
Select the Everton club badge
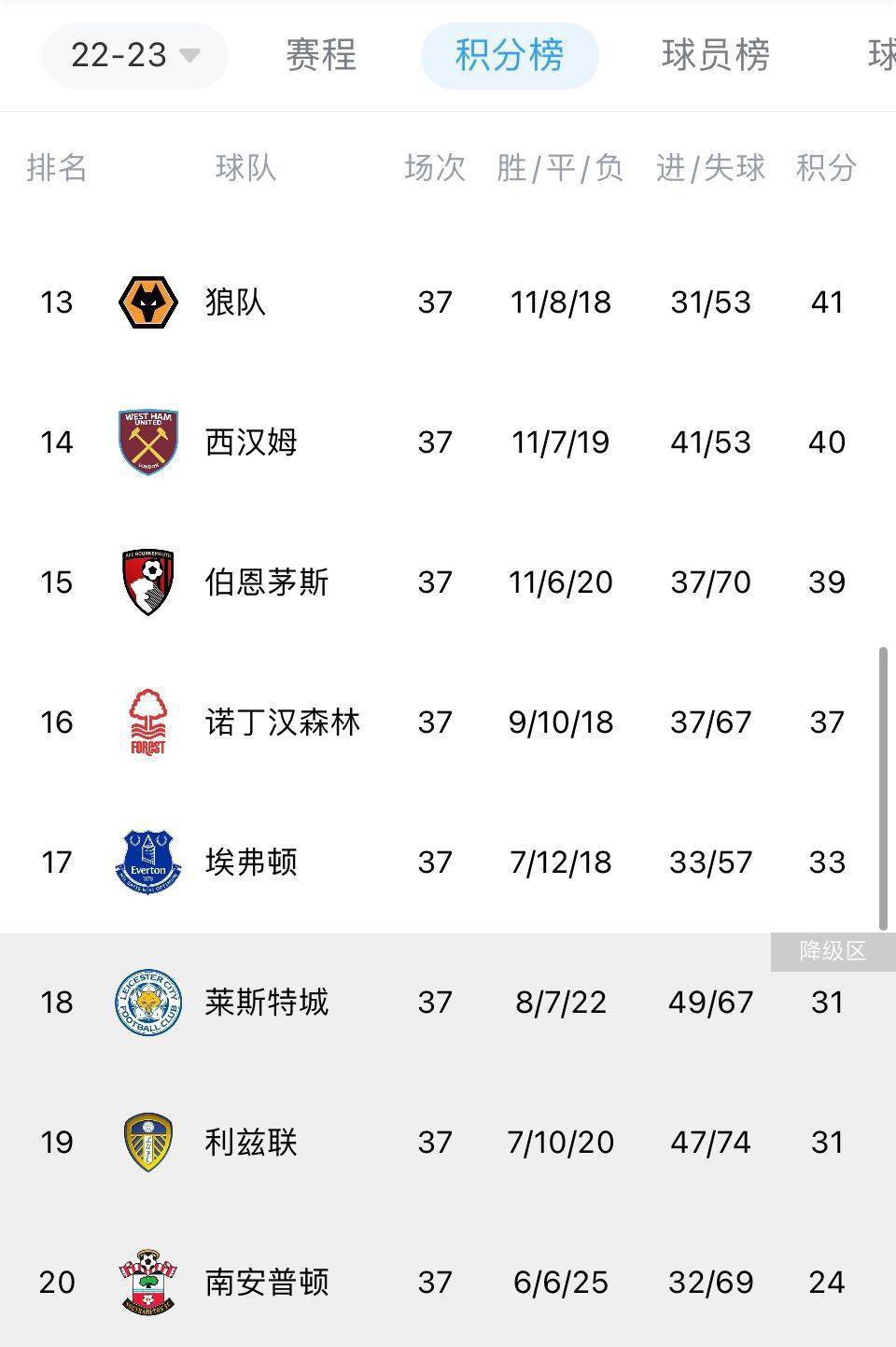(147, 862)
